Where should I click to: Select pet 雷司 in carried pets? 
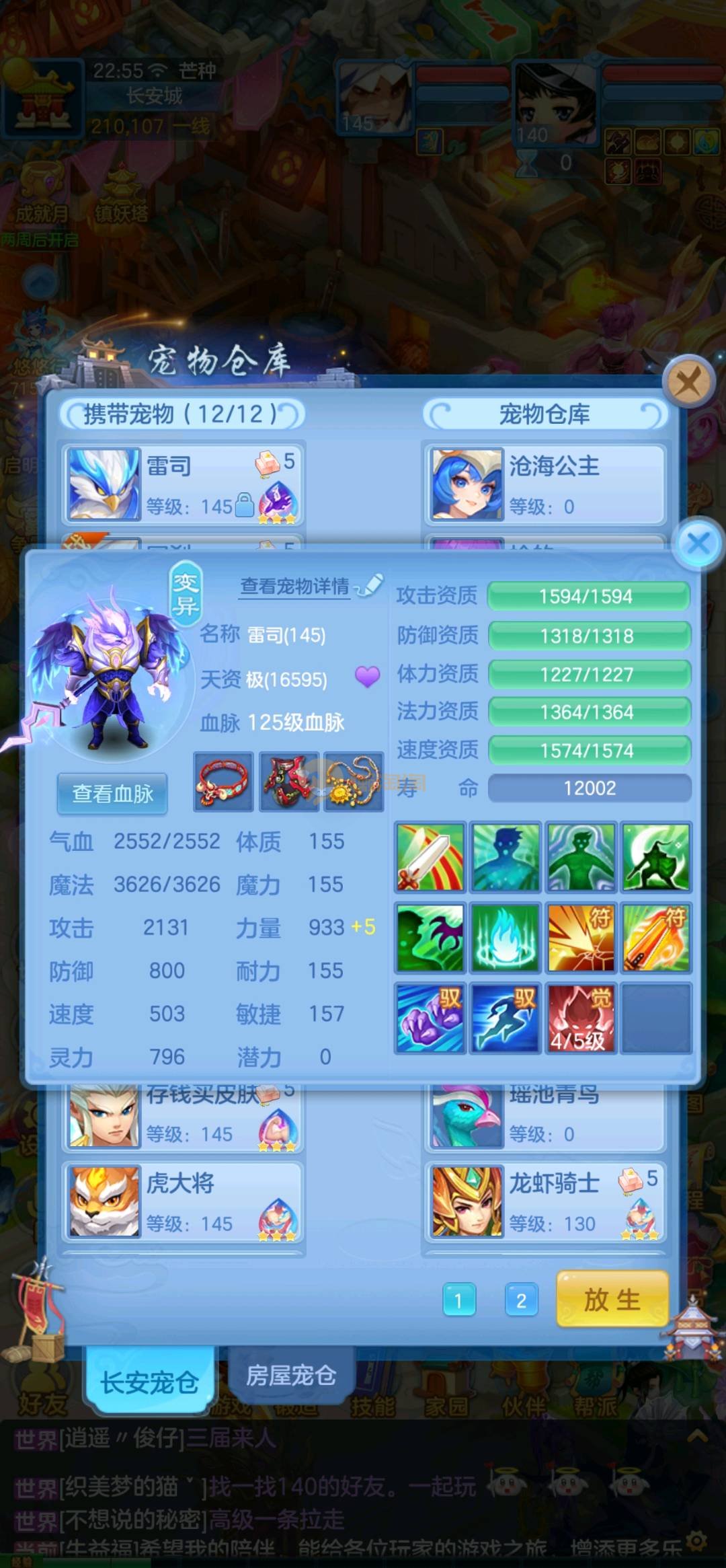pos(183,484)
